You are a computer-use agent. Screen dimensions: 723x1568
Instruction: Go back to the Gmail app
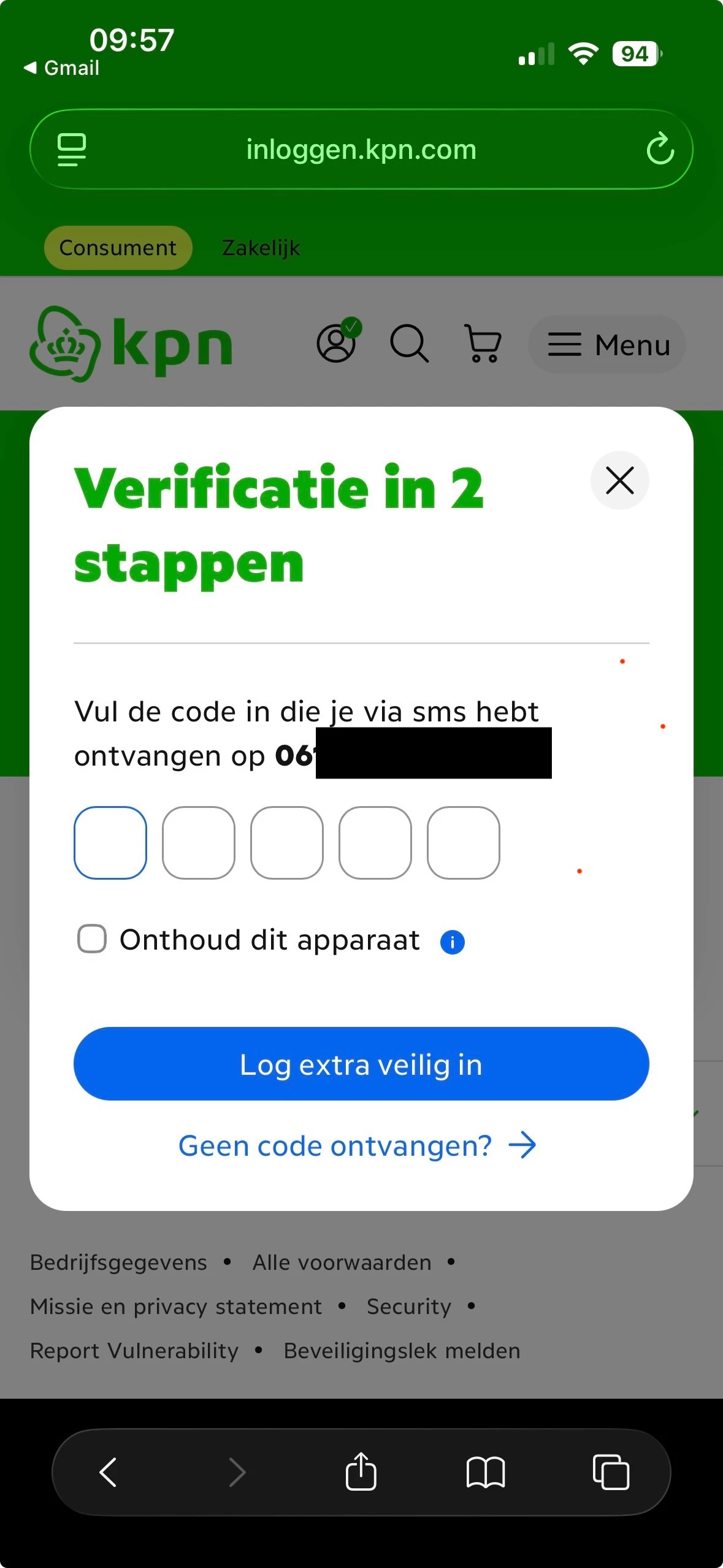(61, 68)
